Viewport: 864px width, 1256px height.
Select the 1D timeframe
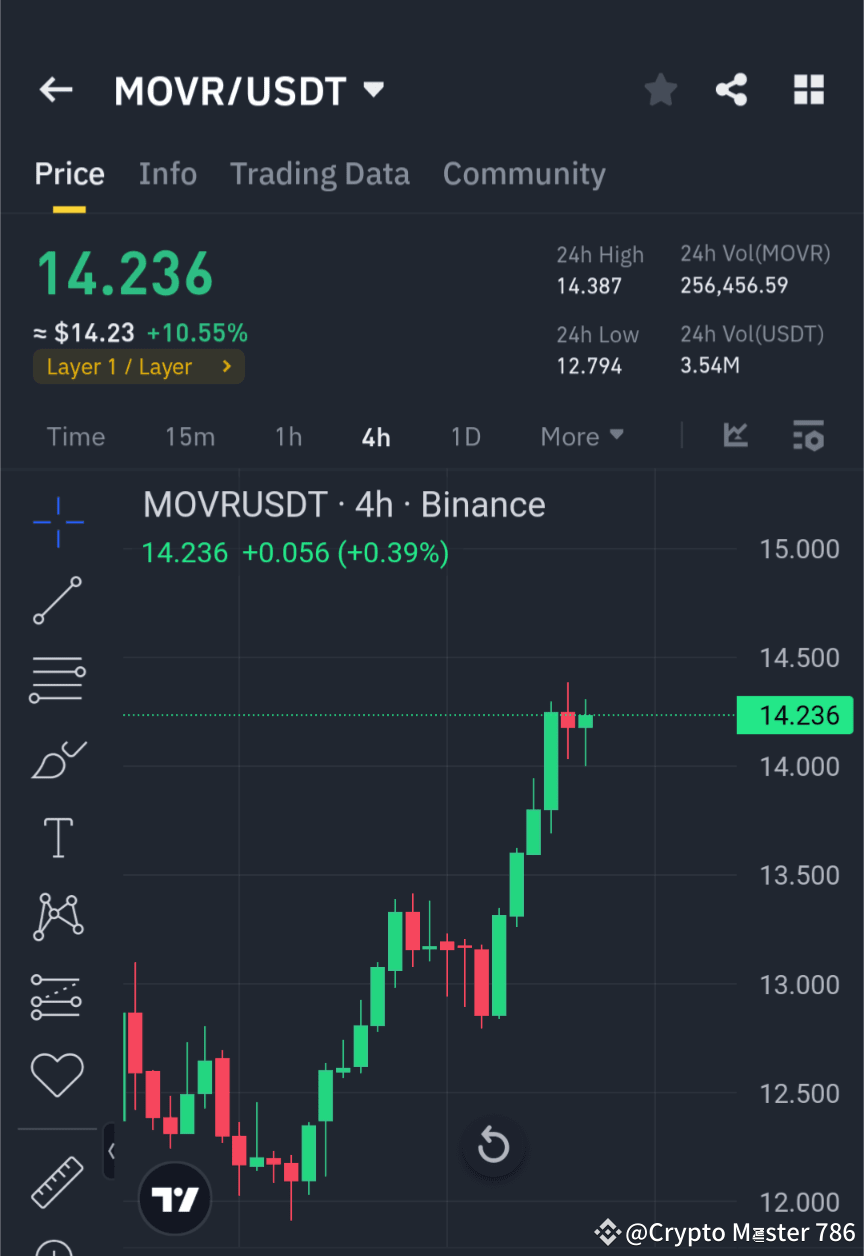(465, 436)
